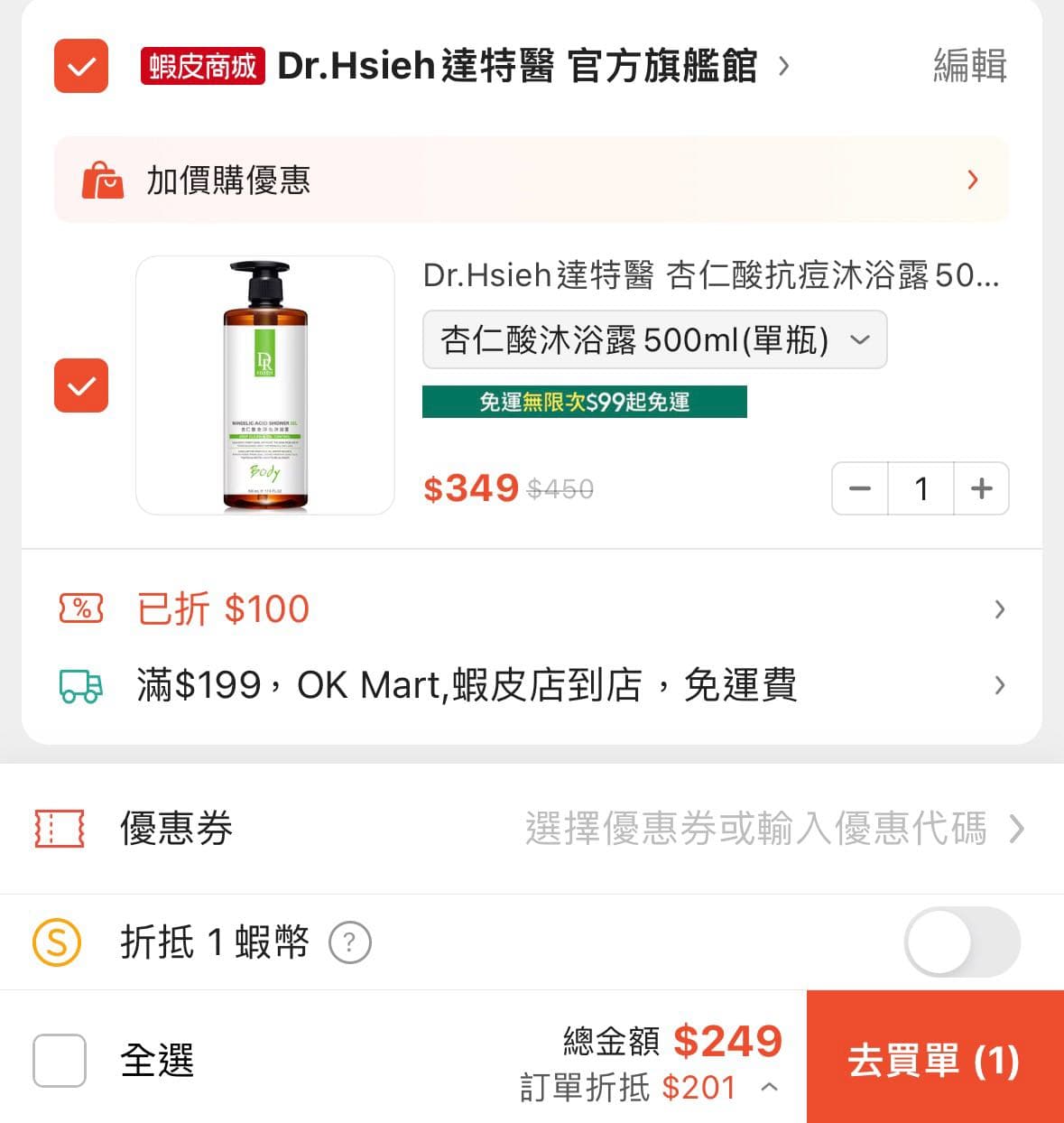Open the coin help question mark icon
Screen dimensions: 1064x1123
(350, 942)
